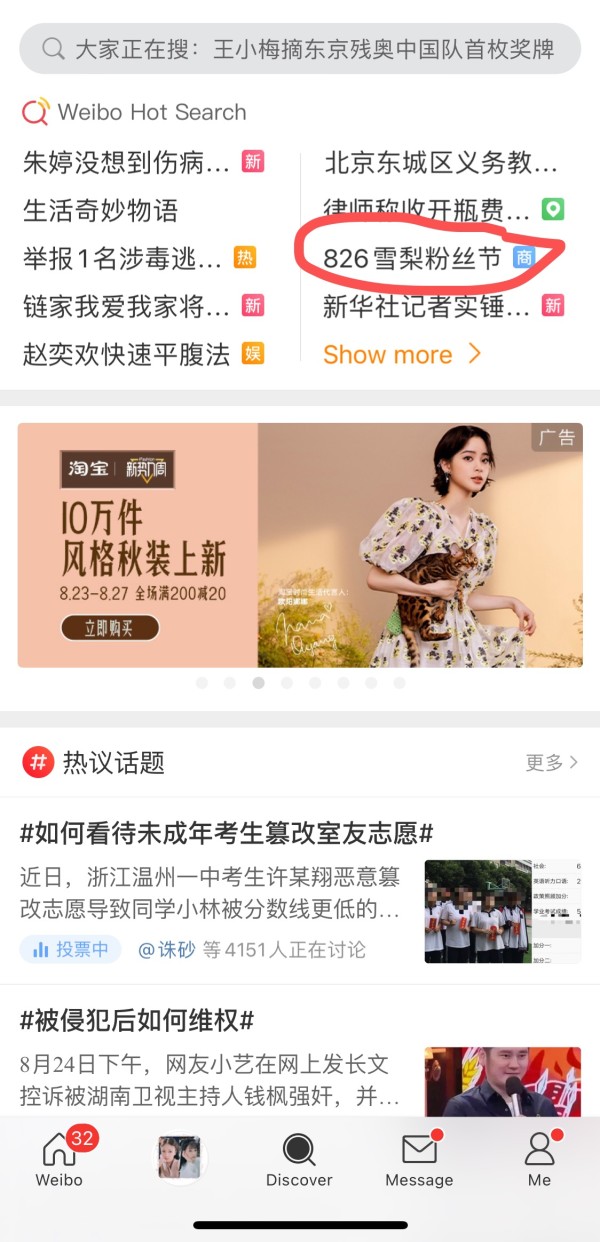Open the Taobao autumn fashion ad banner
This screenshot has width=600, height=1242.
[300, 545]
